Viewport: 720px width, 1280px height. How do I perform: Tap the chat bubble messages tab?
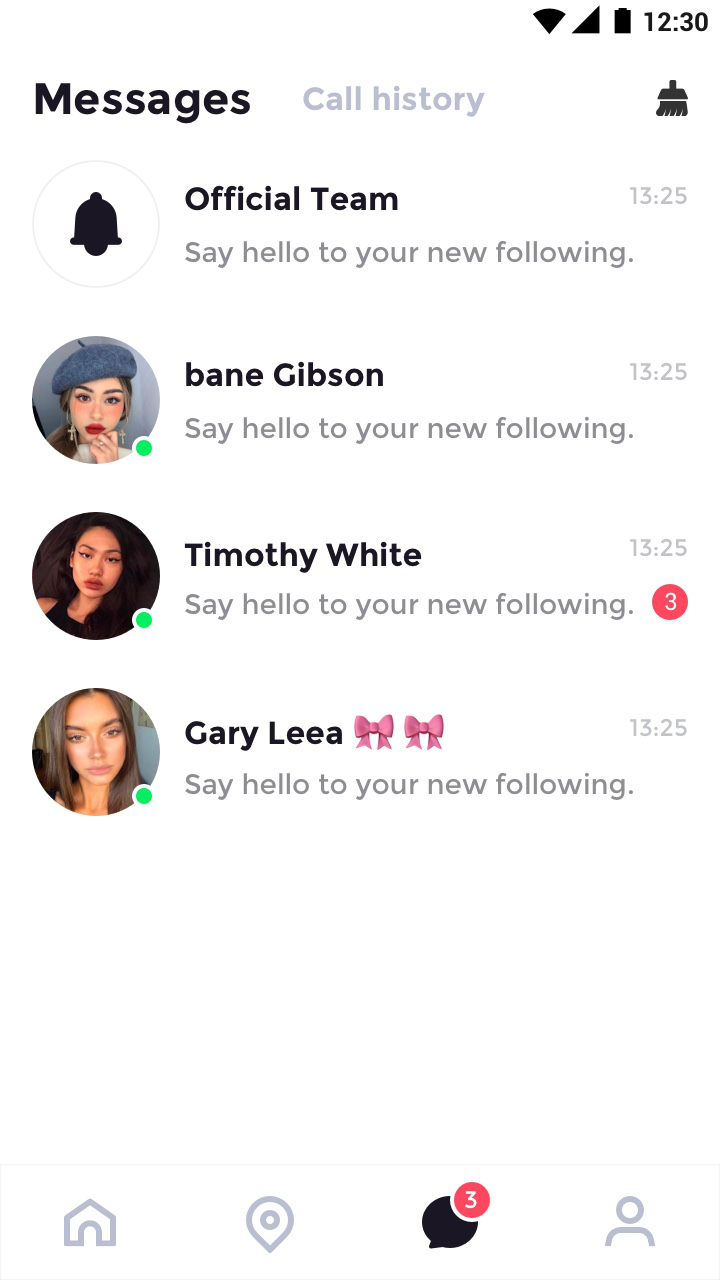450,1222
